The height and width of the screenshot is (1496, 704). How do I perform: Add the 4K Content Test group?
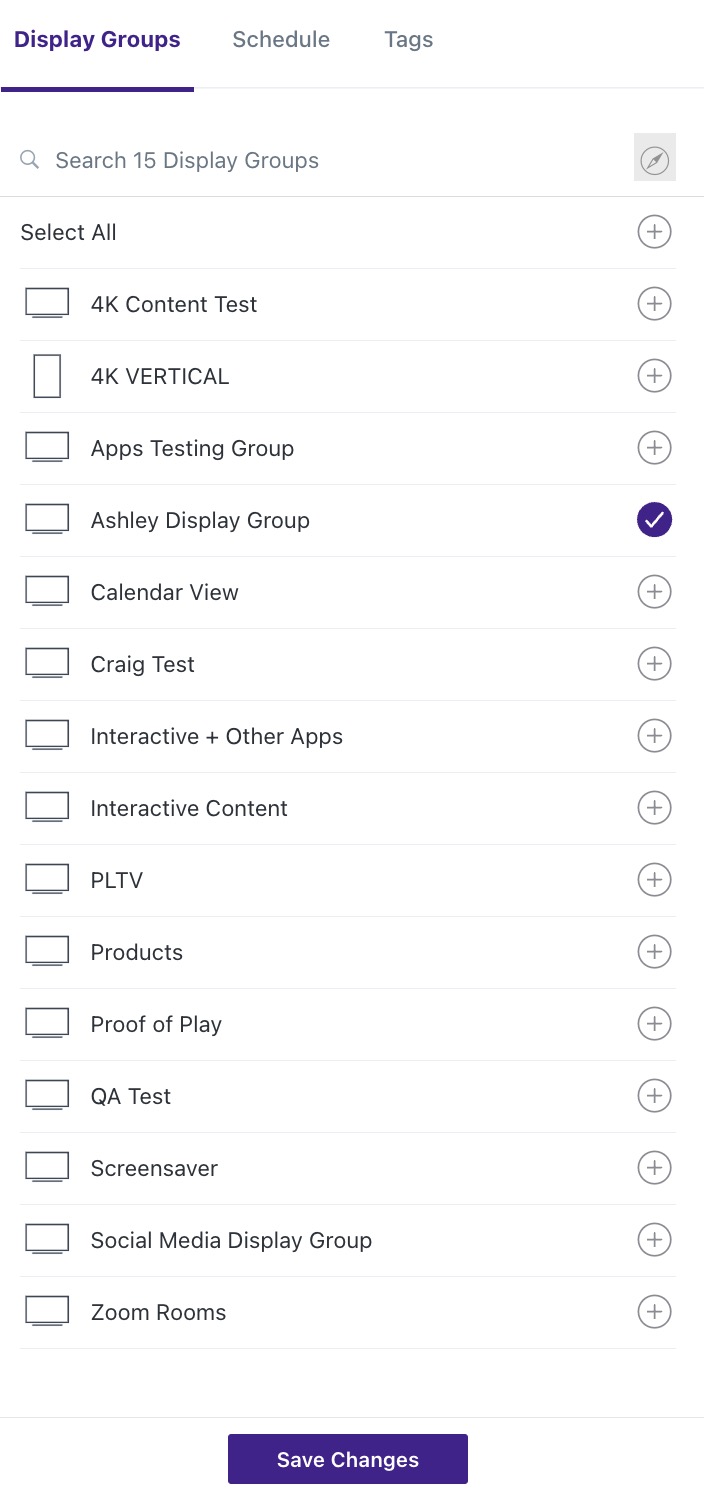(x=655, y=304)
